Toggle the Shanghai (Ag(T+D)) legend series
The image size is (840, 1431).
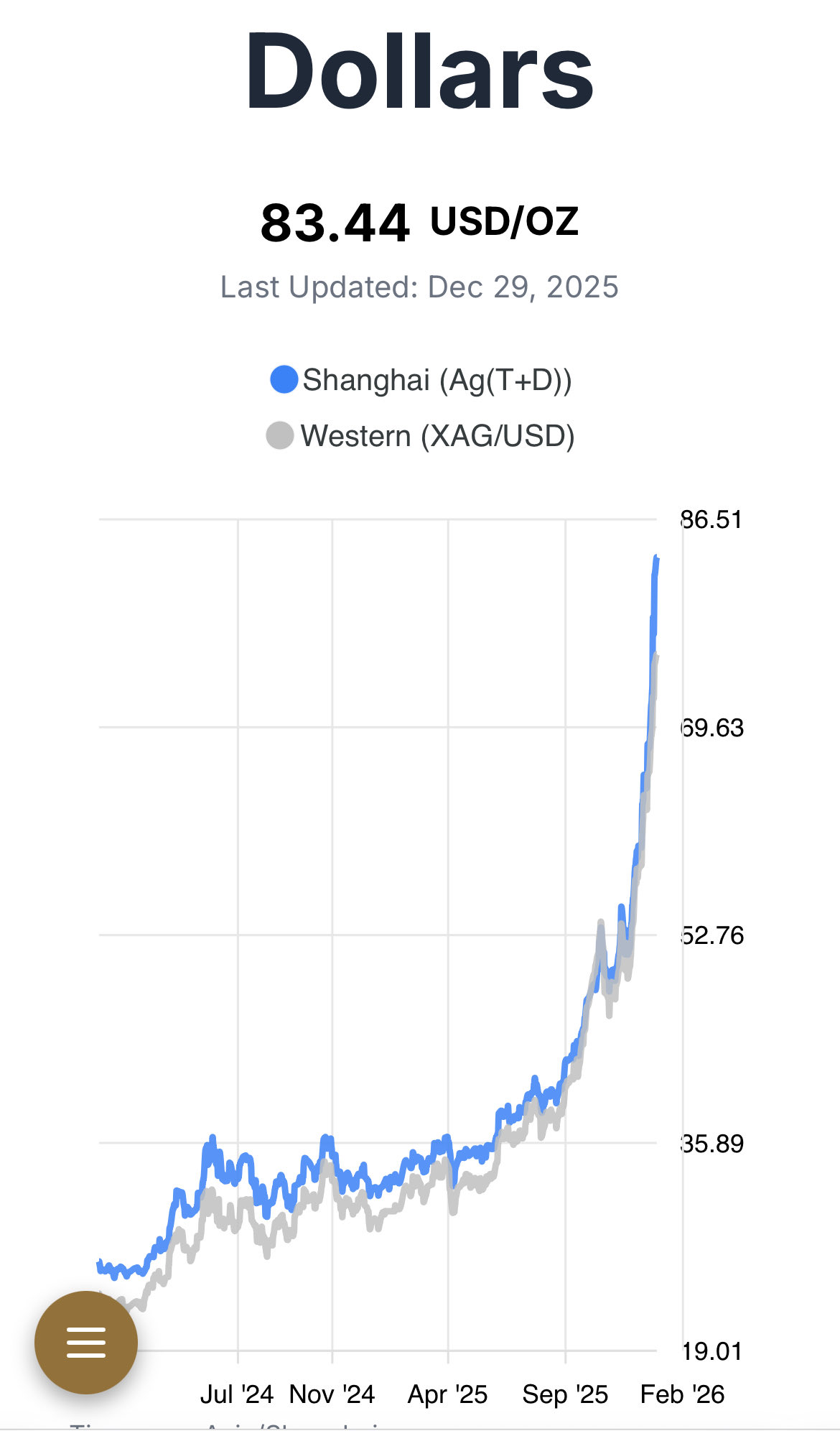tap(421, 380)
